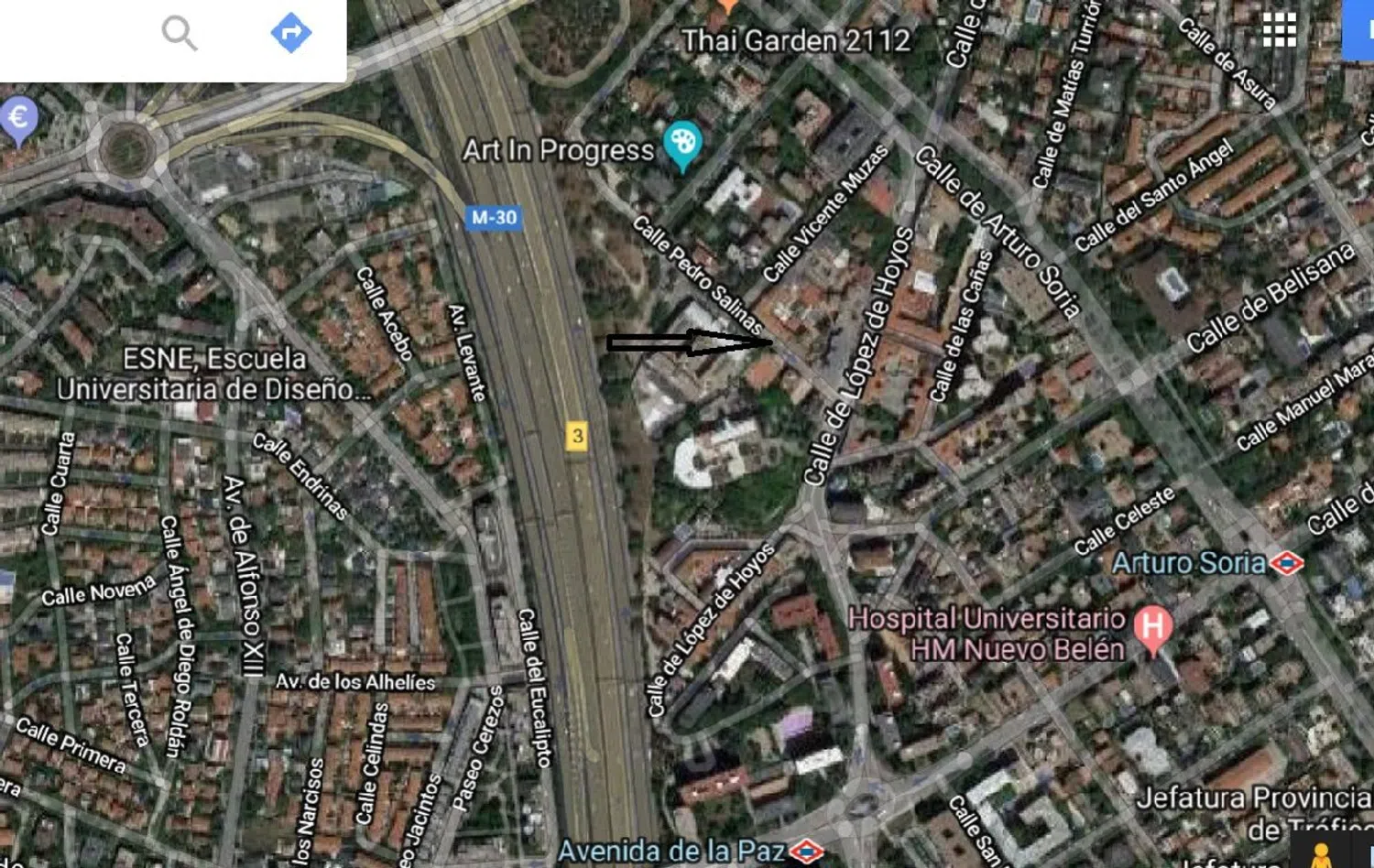This screenshot has width=1374, height=868.
Task: Open directions with the blue arrow icon
Action: (x=291, y=33)
